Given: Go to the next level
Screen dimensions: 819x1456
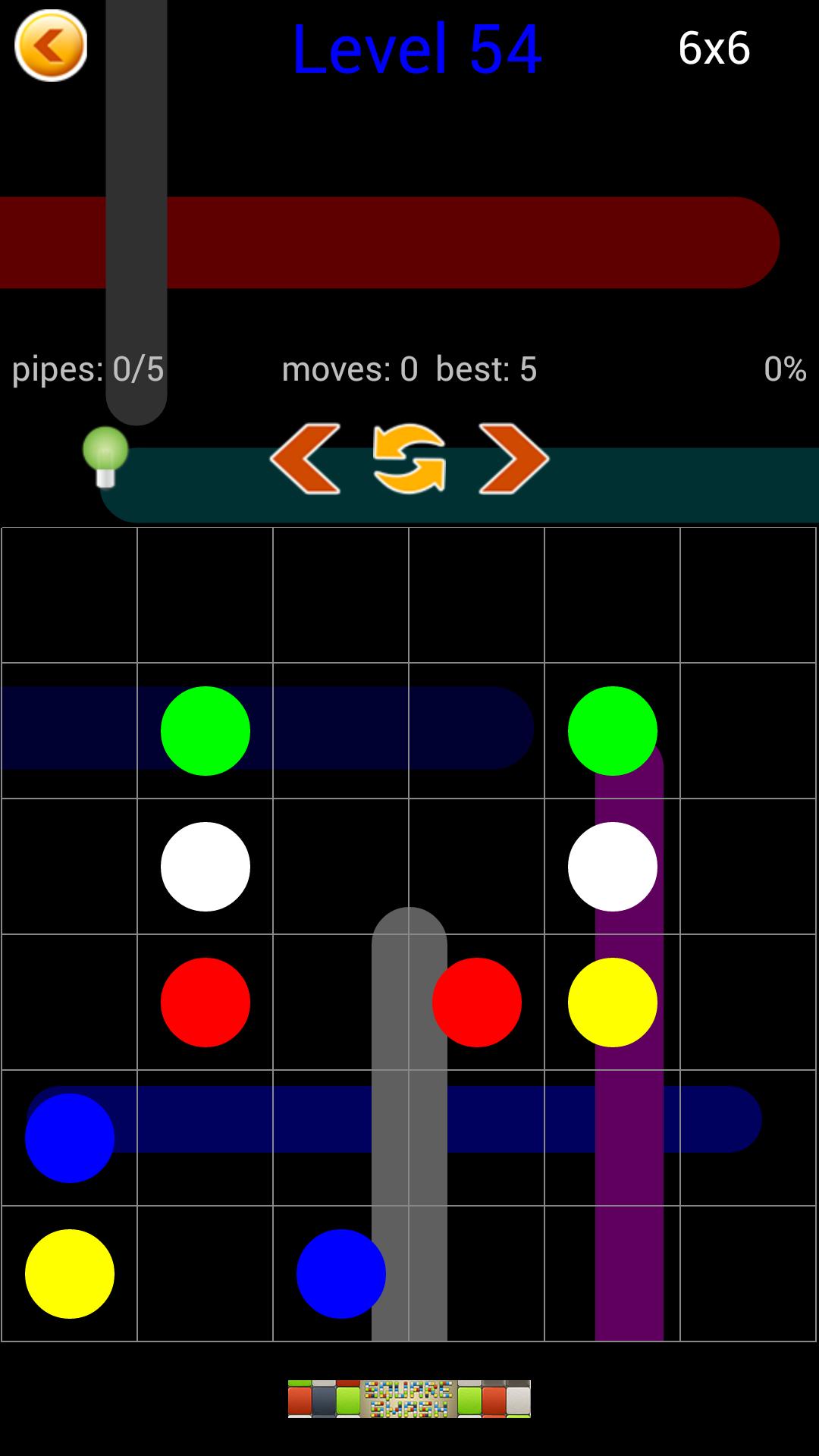Looking at the screenshot, I should point(513,459).
